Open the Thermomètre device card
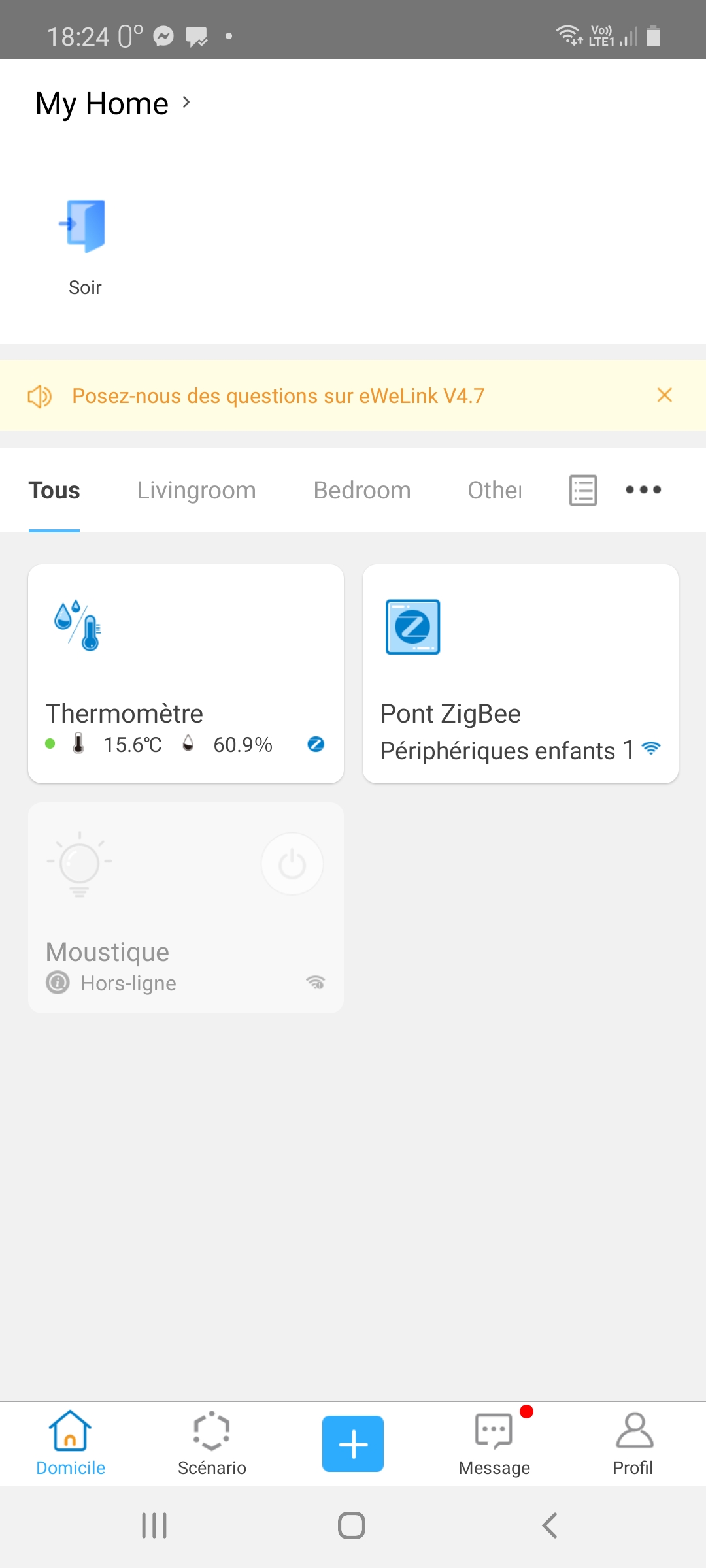This screenshot has height=1568, width=706. [x=186, y=674]
